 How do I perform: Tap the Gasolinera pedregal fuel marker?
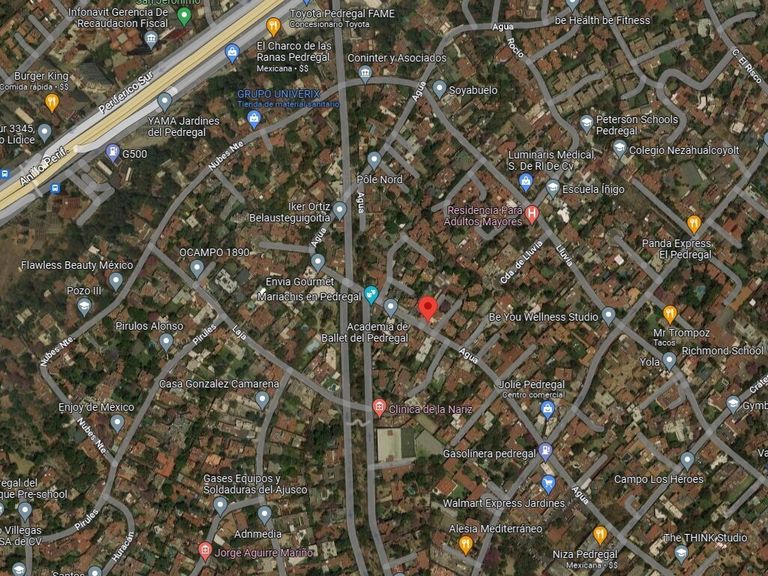pos(545,451)
